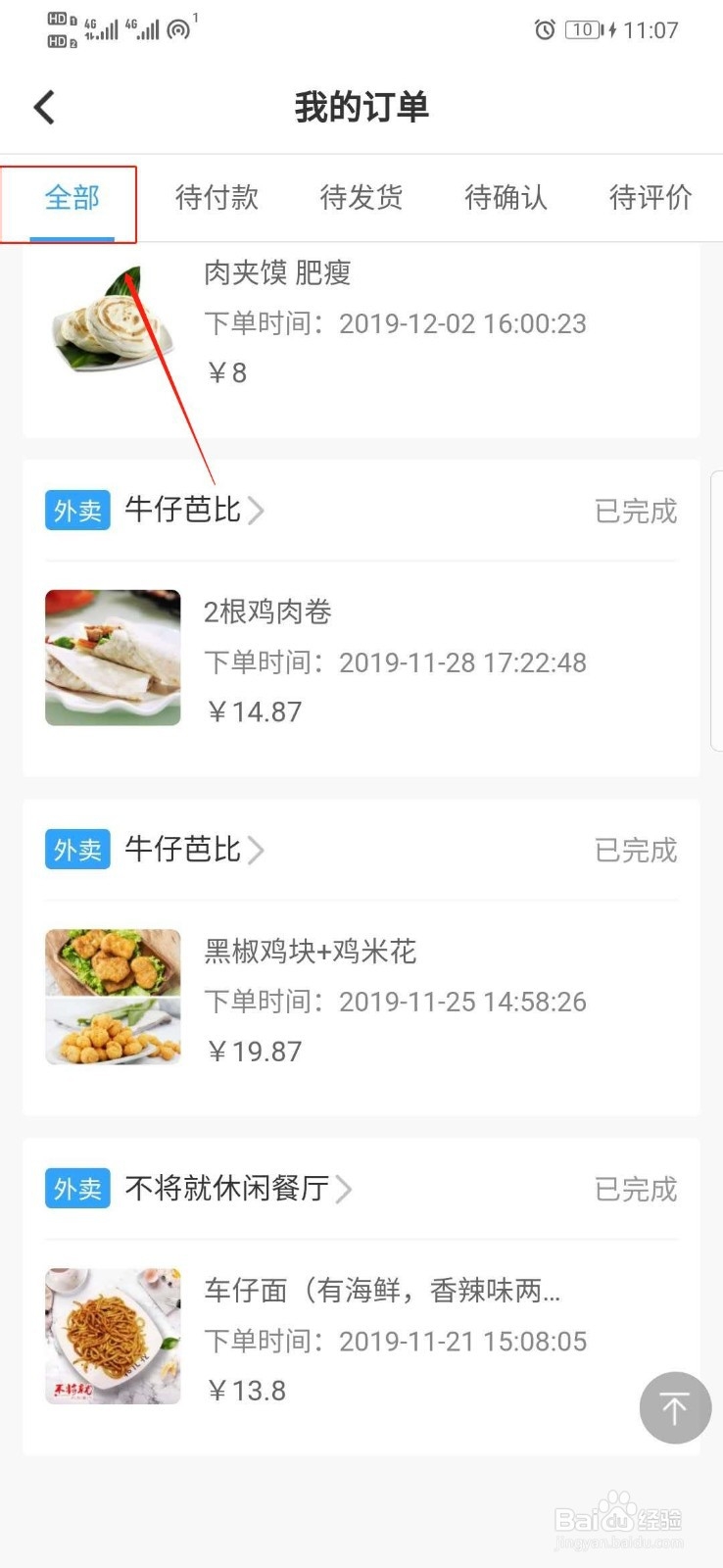This screenshot has height=1568, width=723.
Task: Tap the 车仔面 dish thumbnail image
Action: tap(113, 1336)
